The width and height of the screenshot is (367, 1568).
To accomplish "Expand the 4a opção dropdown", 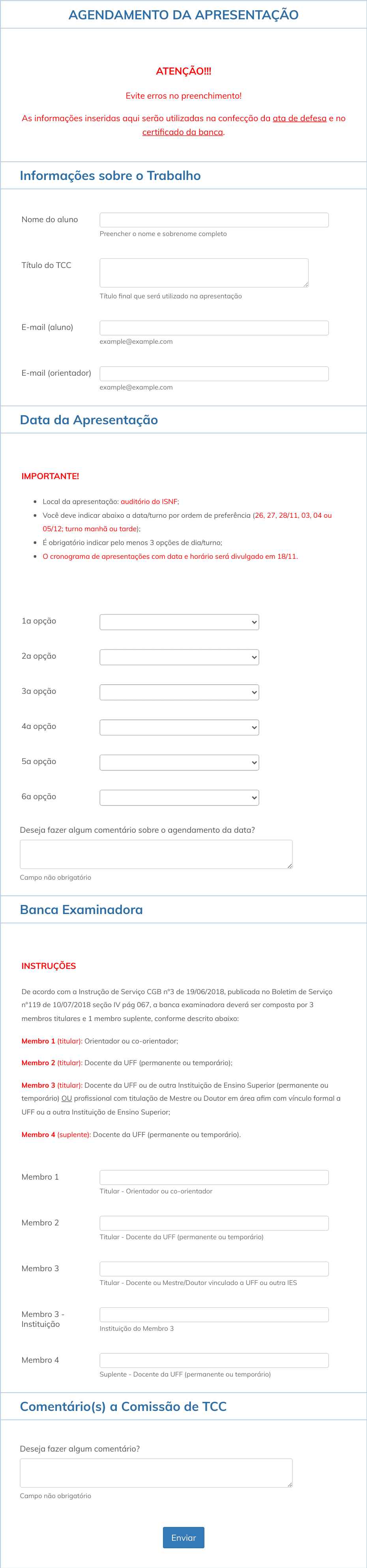I will [179, 727].
